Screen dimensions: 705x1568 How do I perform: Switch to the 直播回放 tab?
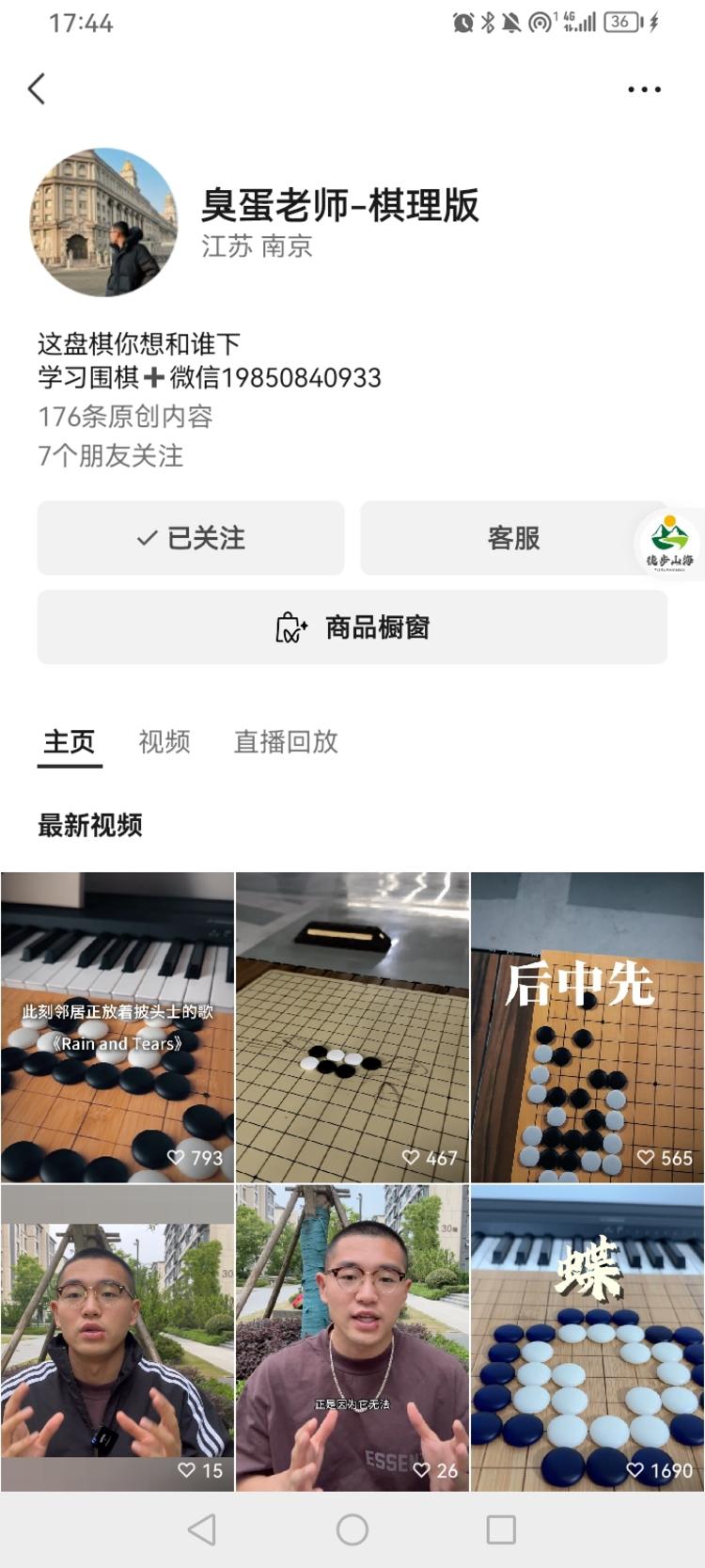(285, 742)
